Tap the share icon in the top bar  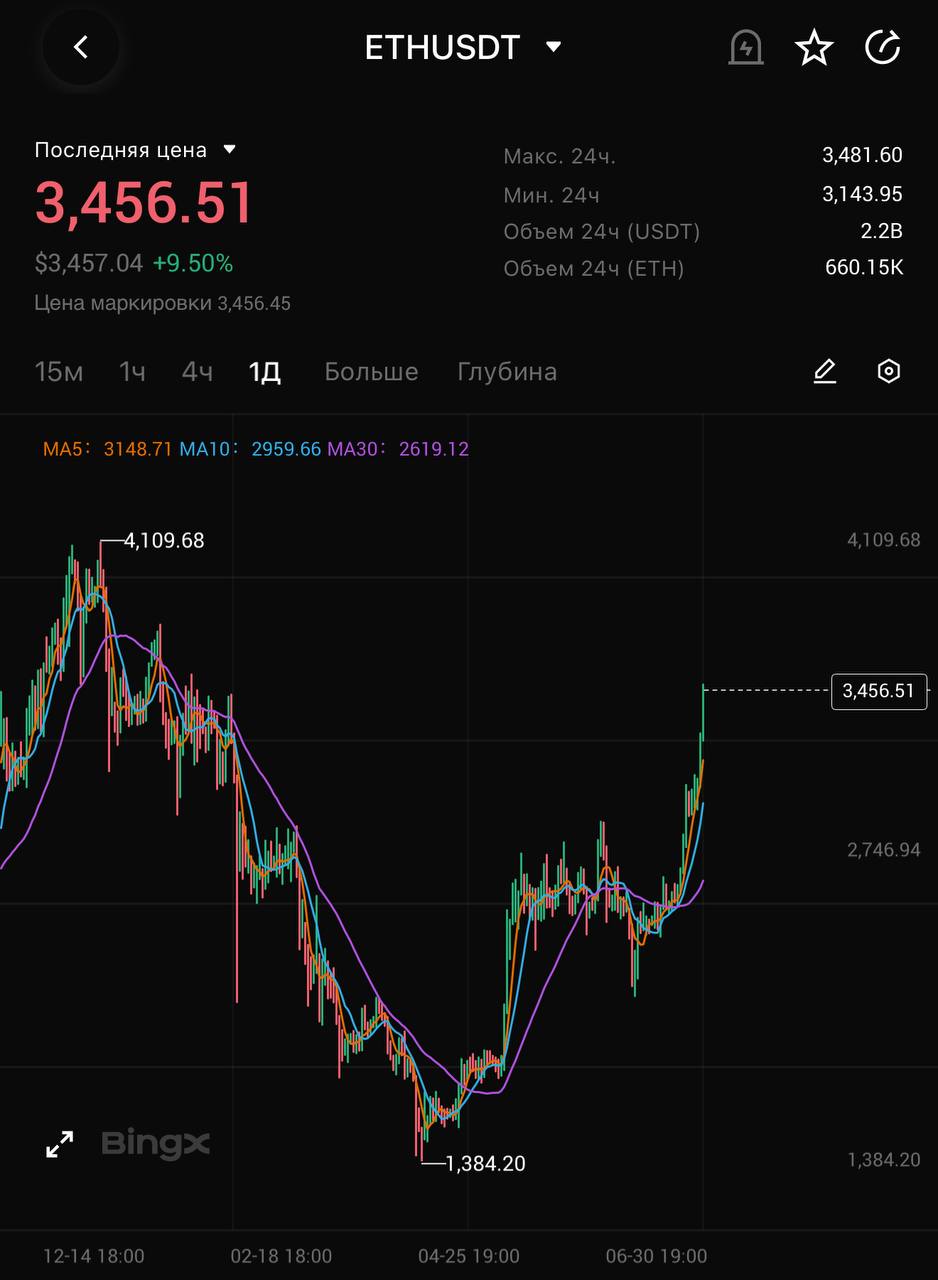point(882,47)
